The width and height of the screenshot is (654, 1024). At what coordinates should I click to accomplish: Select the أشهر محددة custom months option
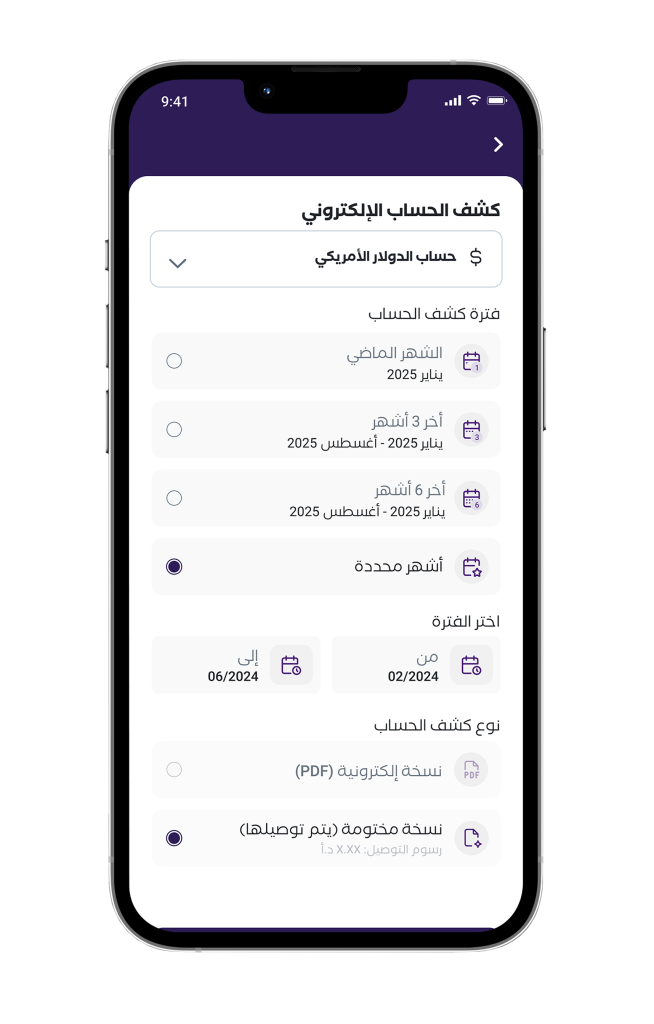click(x=174, y=566)
